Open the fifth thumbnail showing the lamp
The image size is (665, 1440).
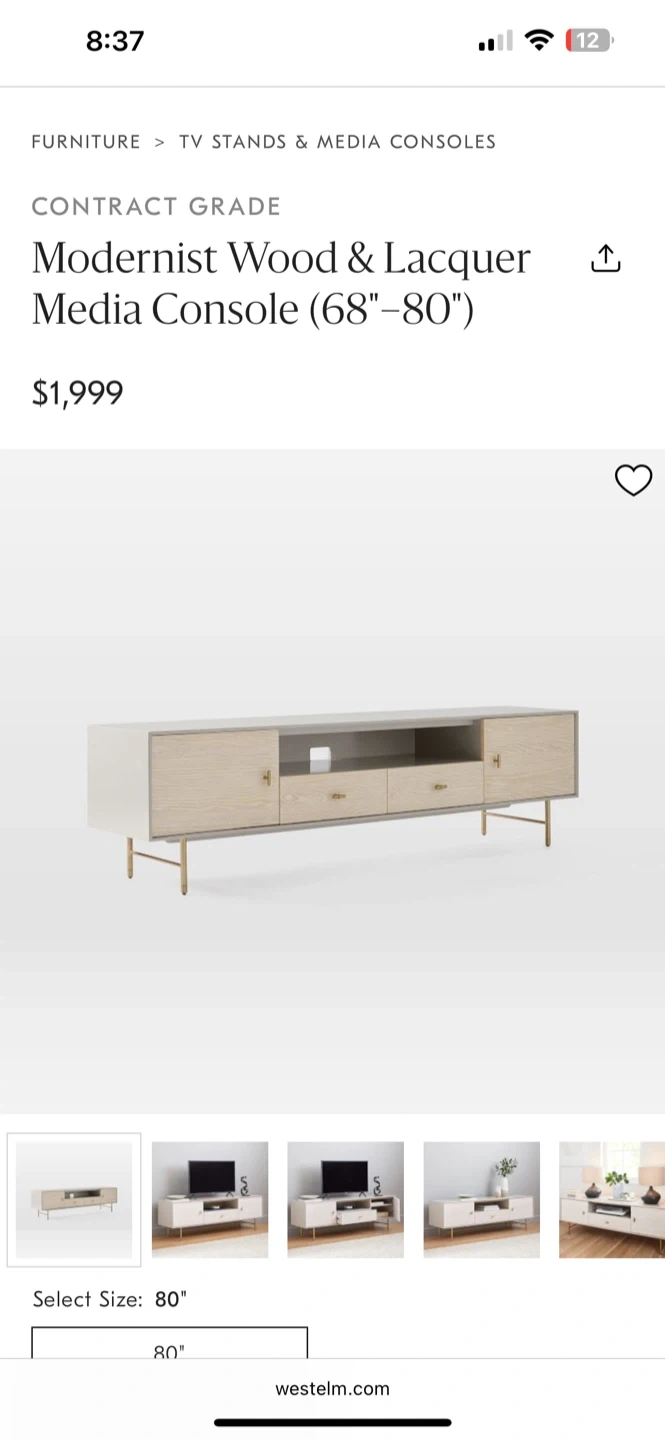point(612,1199)
